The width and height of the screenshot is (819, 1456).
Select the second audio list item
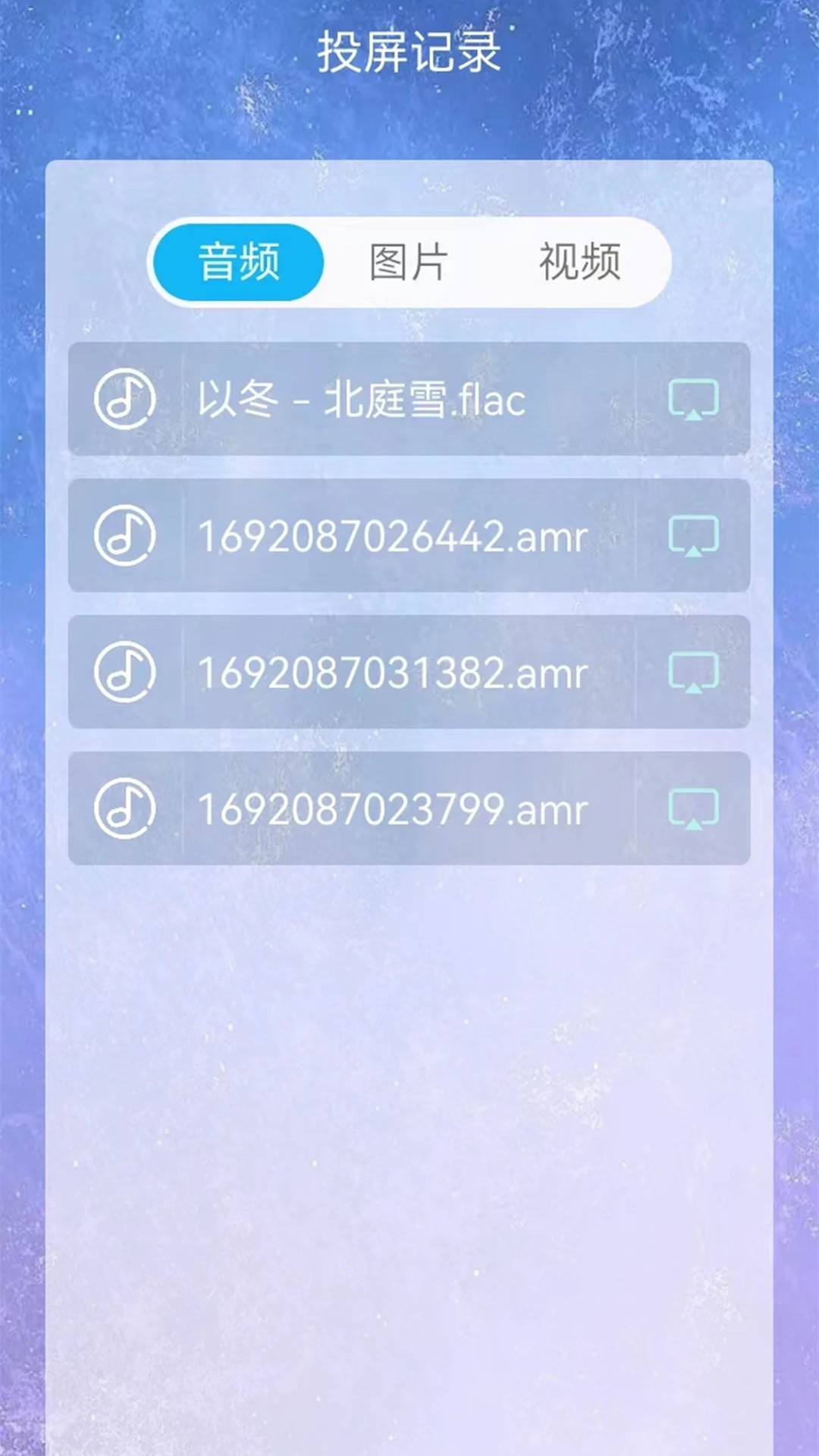(x=409, y=536)
